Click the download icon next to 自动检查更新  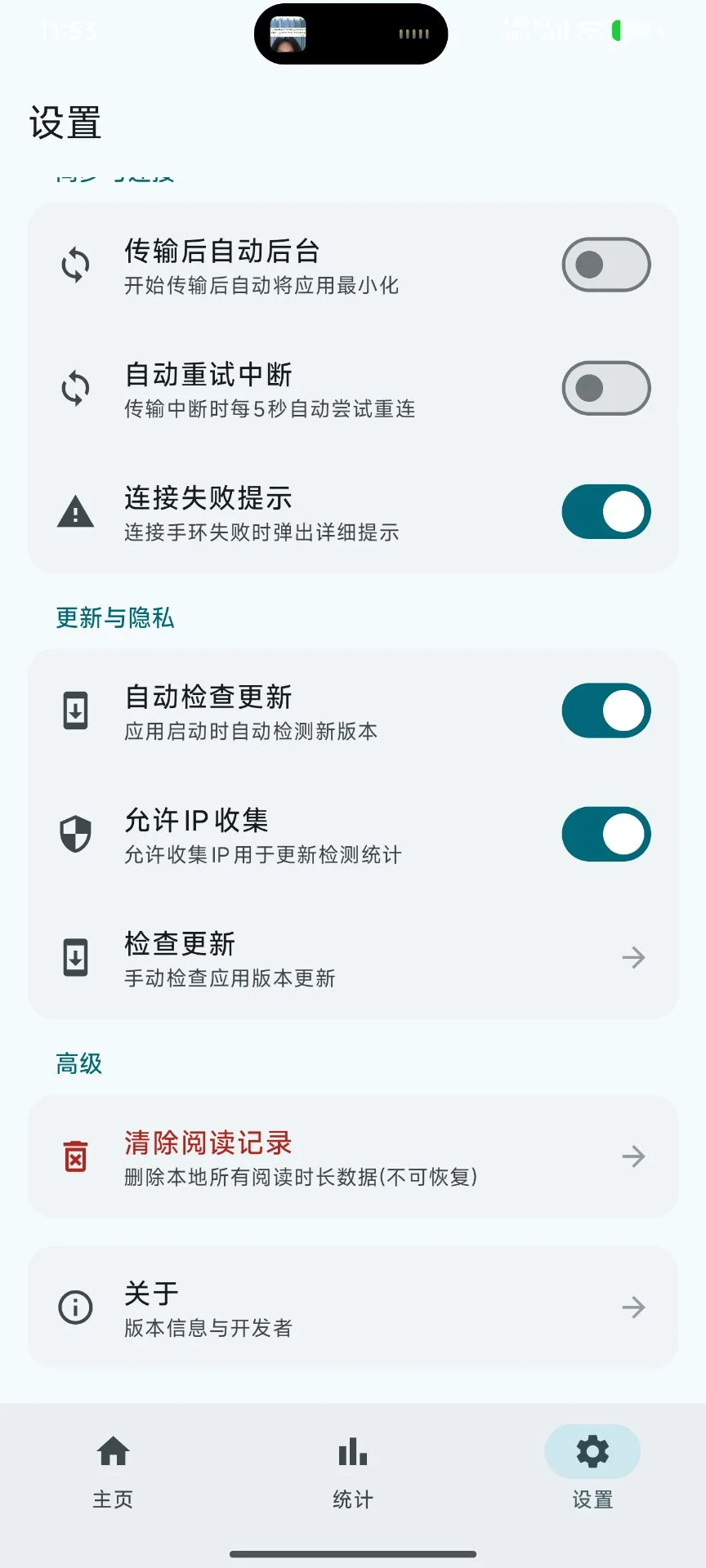[x=74, y=710]
